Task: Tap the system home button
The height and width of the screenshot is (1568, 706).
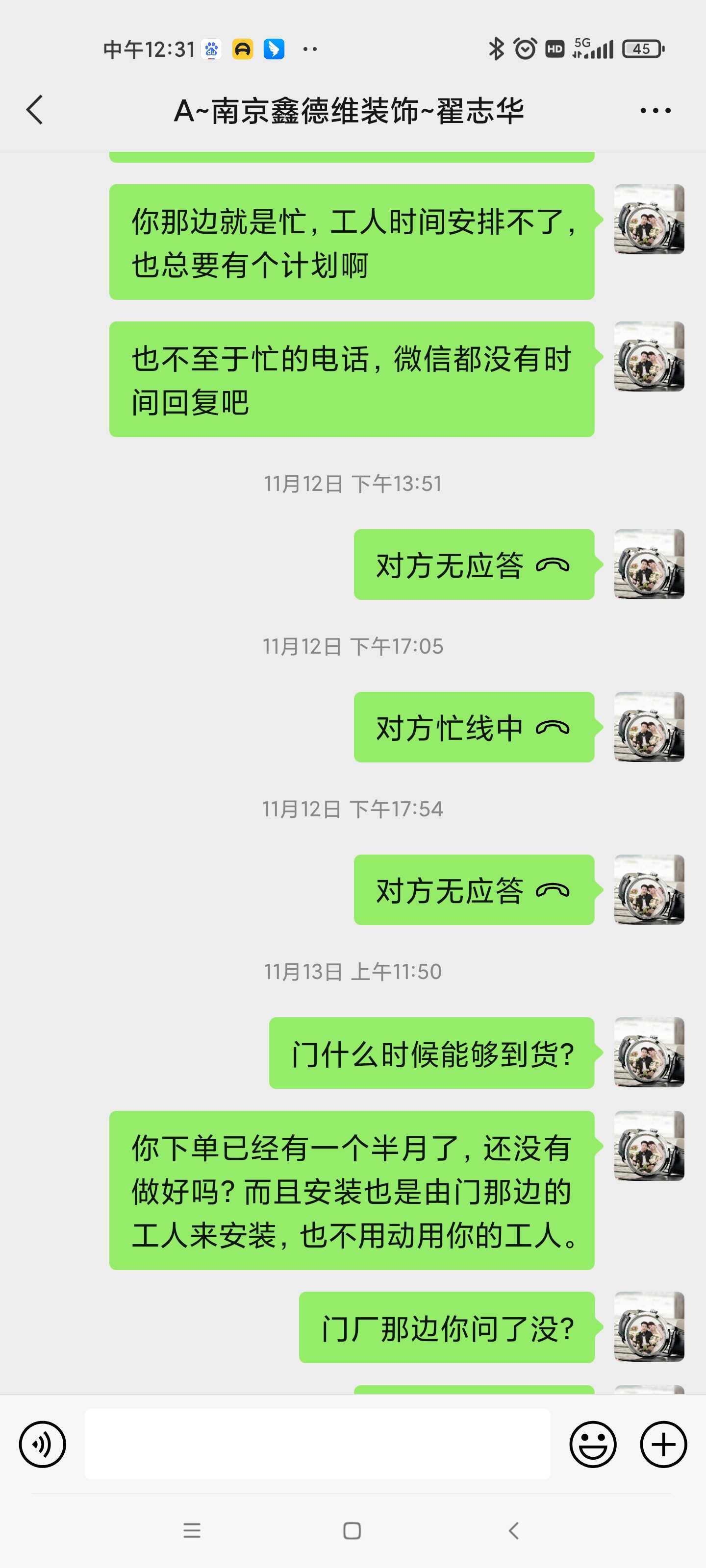Action: tap(352, 1530)
